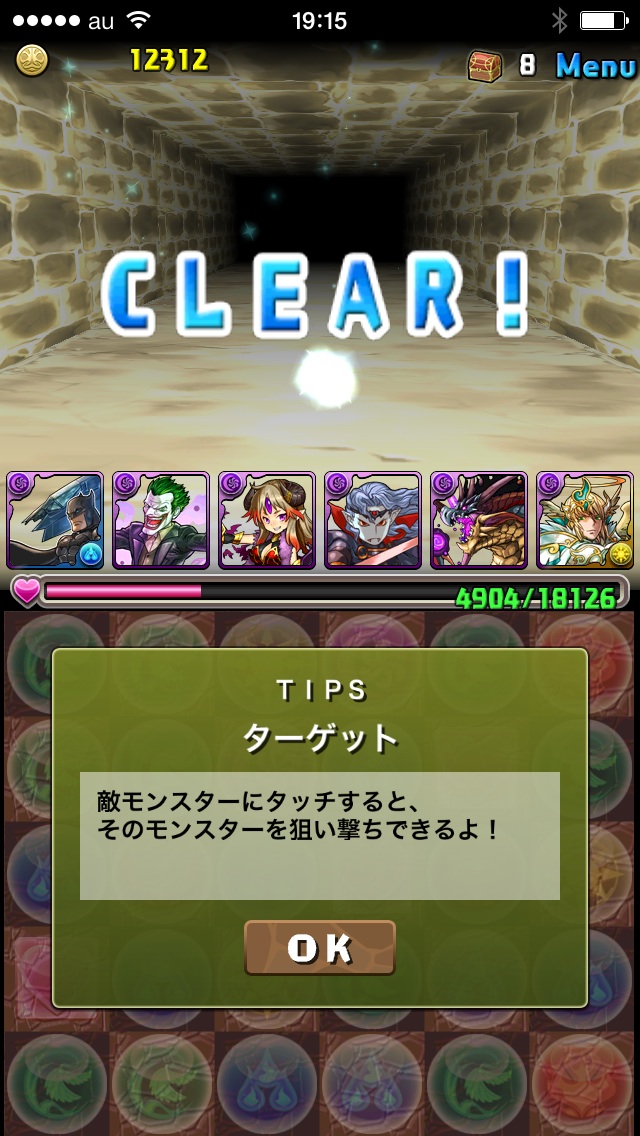Tap the horned girl monster card

click(267, 521)
